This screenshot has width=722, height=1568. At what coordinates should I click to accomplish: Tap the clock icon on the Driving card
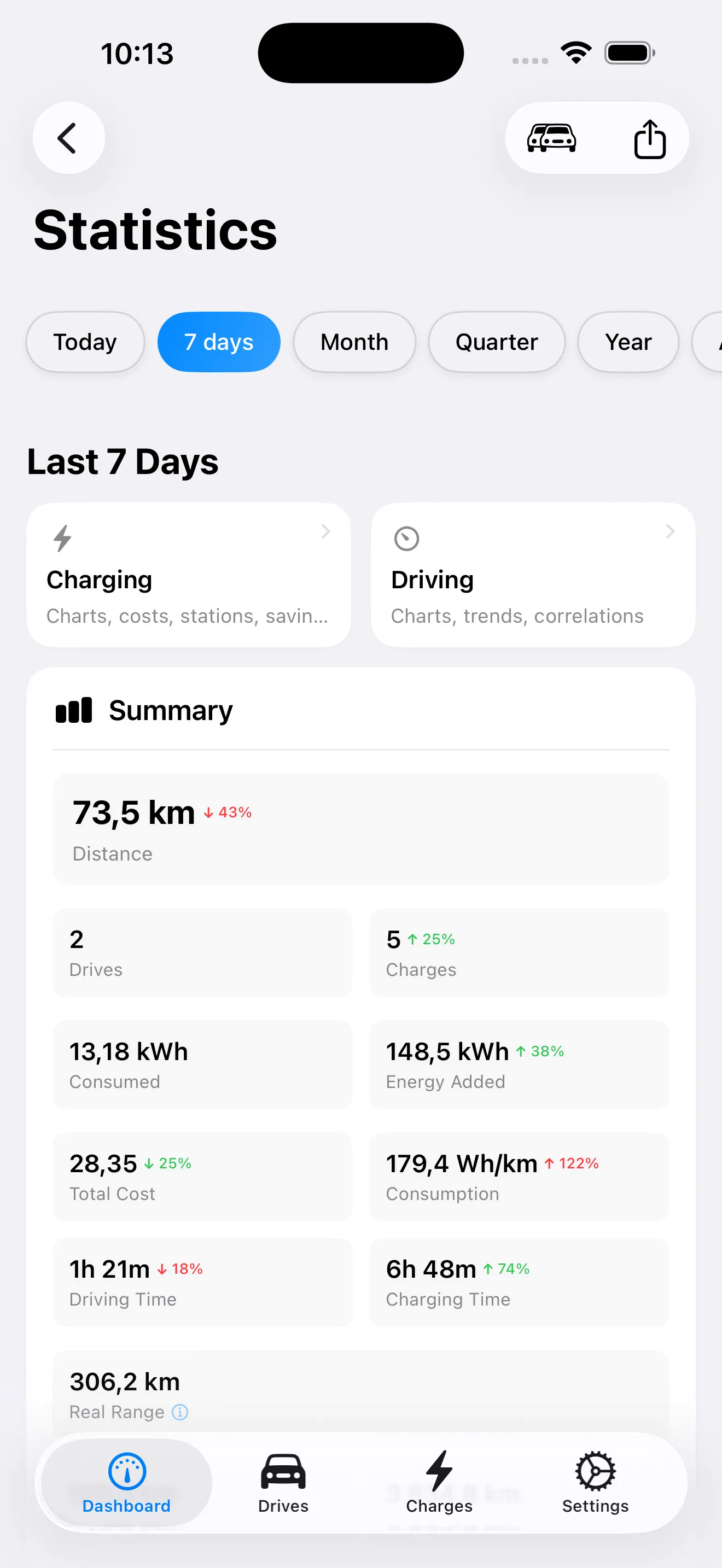pos(405,538)
